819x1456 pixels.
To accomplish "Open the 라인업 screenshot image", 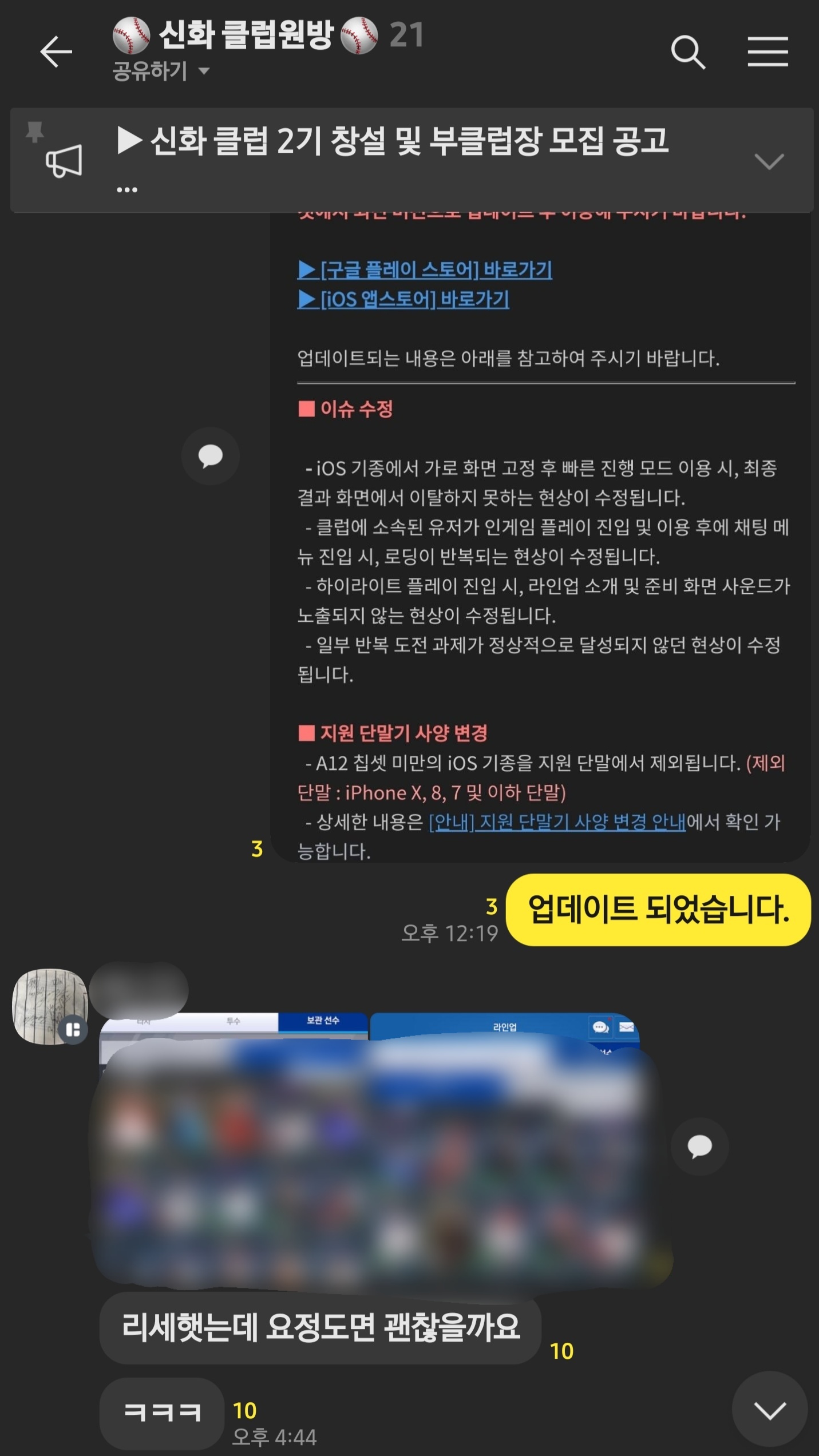I will pyautogui.click(x=505, y=1147).
